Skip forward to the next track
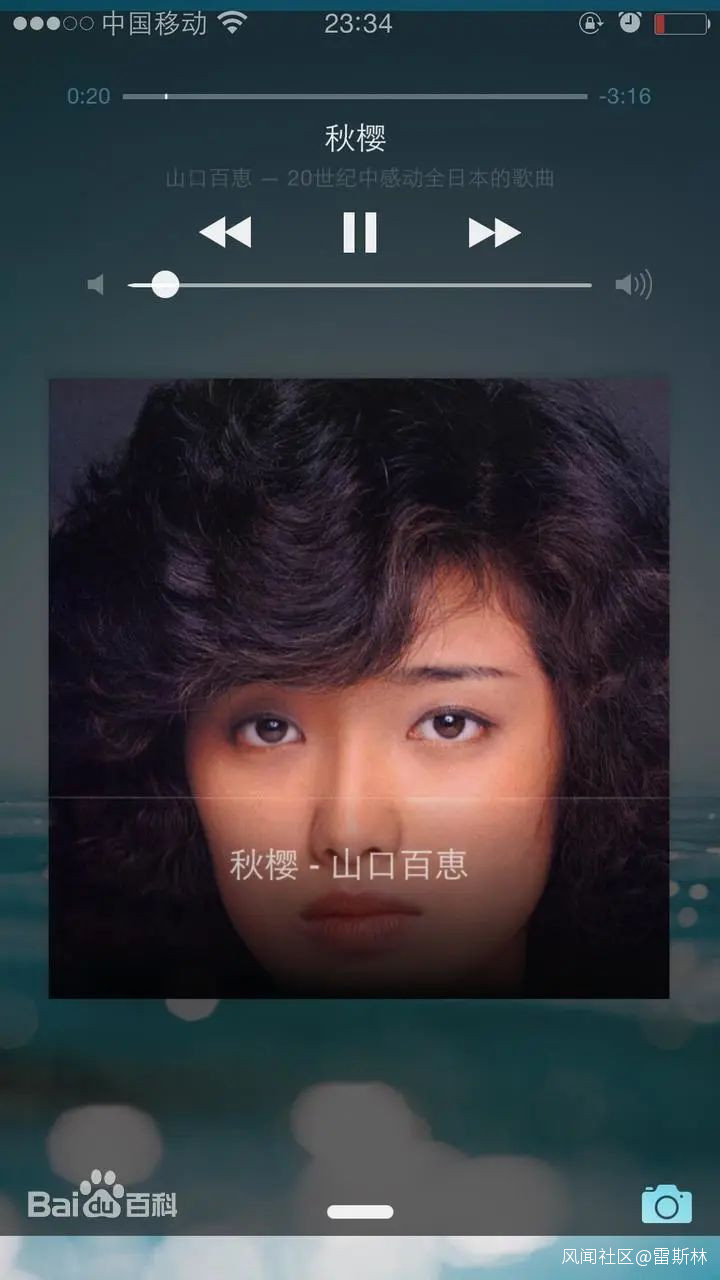This screenshot has height=1280, width=720. click(494, 232)
